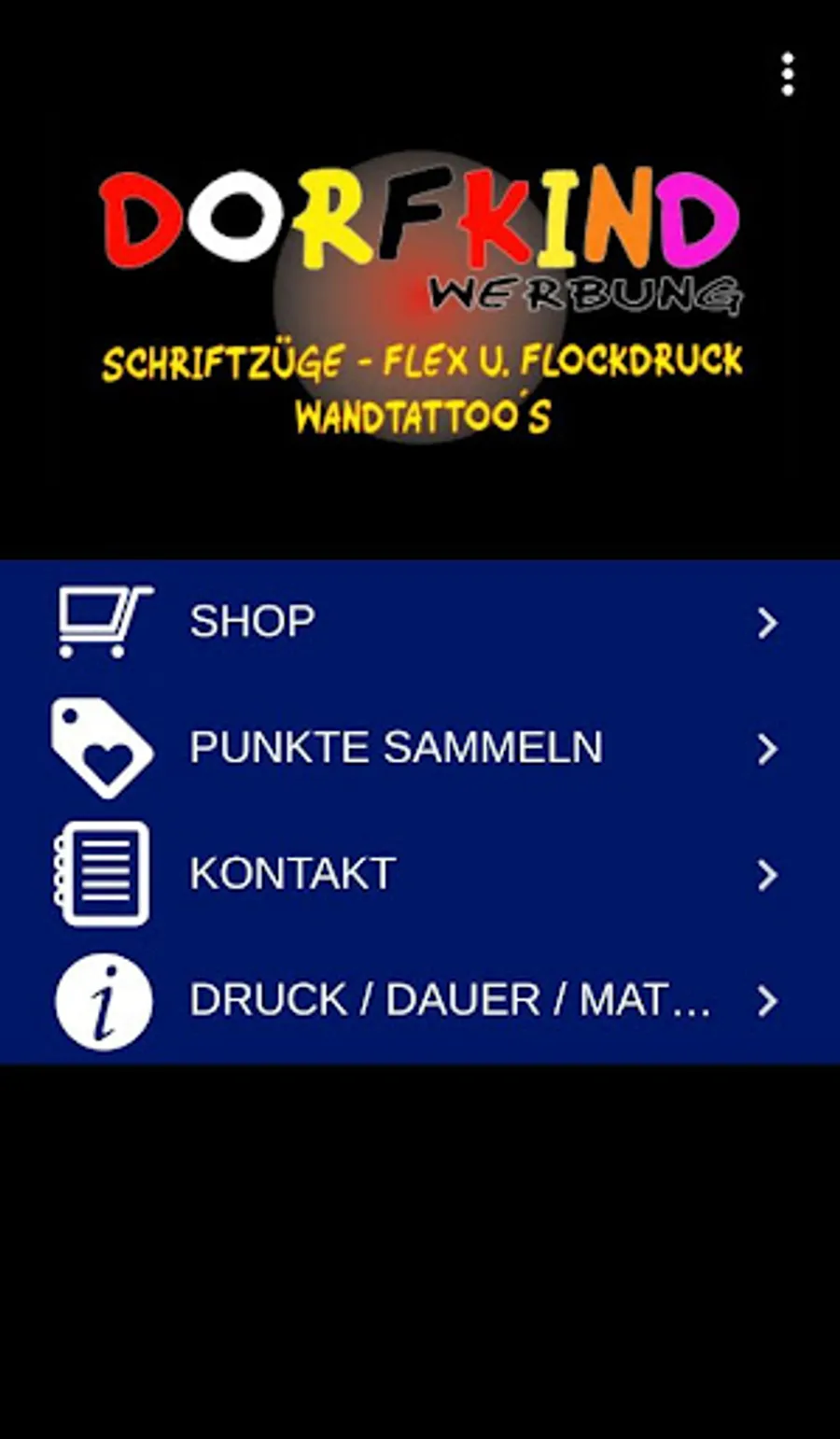Open the Shop menu entry
Image resolution: width=840 pixels, height=1439 pixels.
420,622
